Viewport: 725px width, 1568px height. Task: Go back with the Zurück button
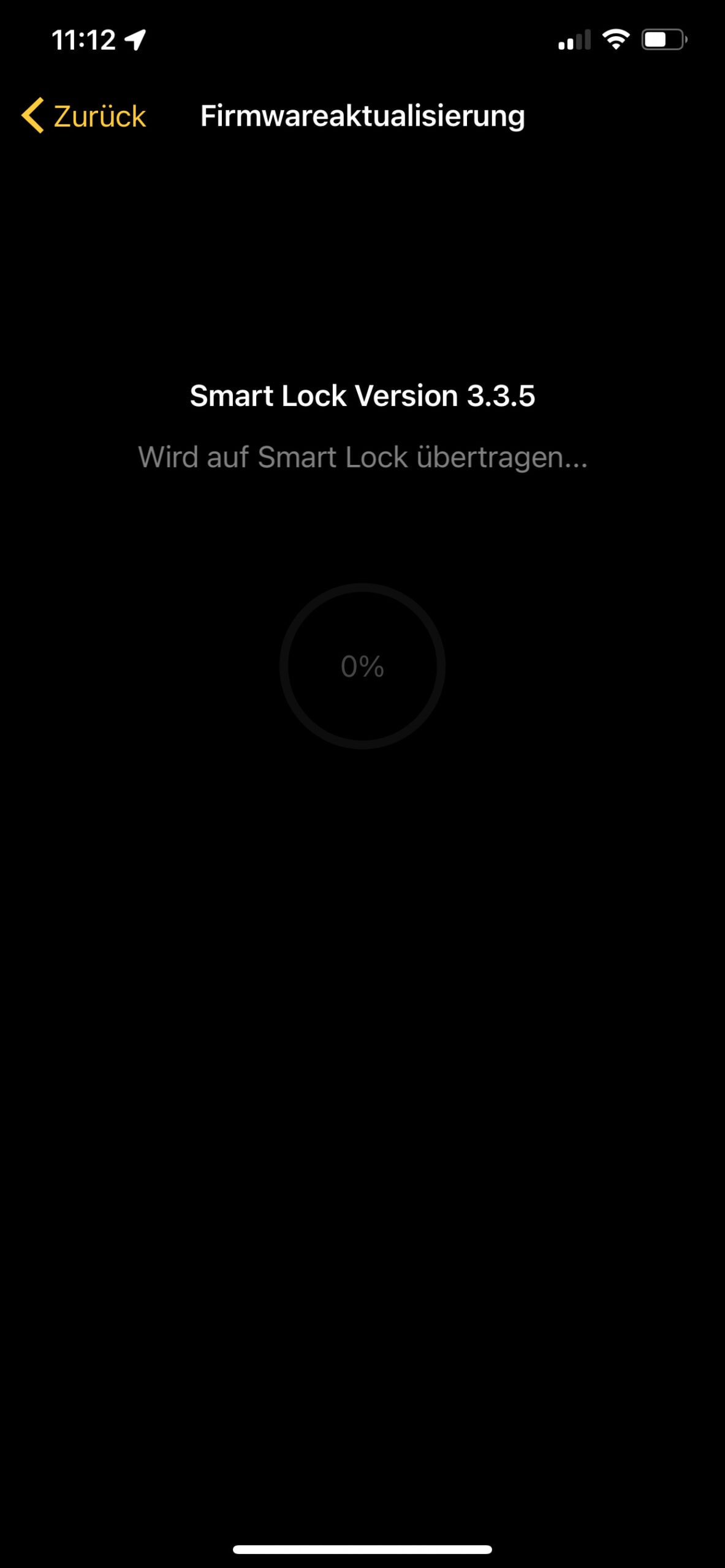pos(84,116)
